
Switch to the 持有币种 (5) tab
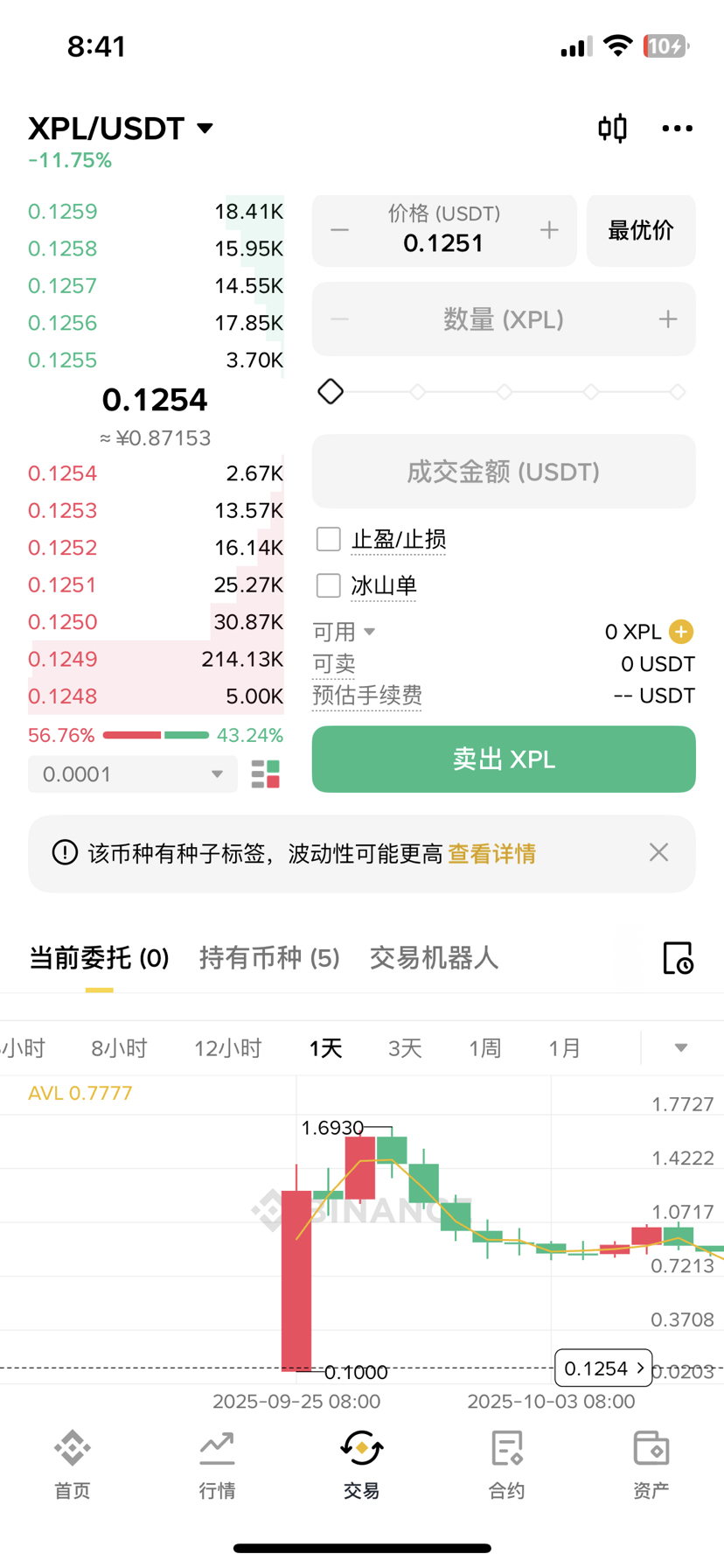coord(269,958)
